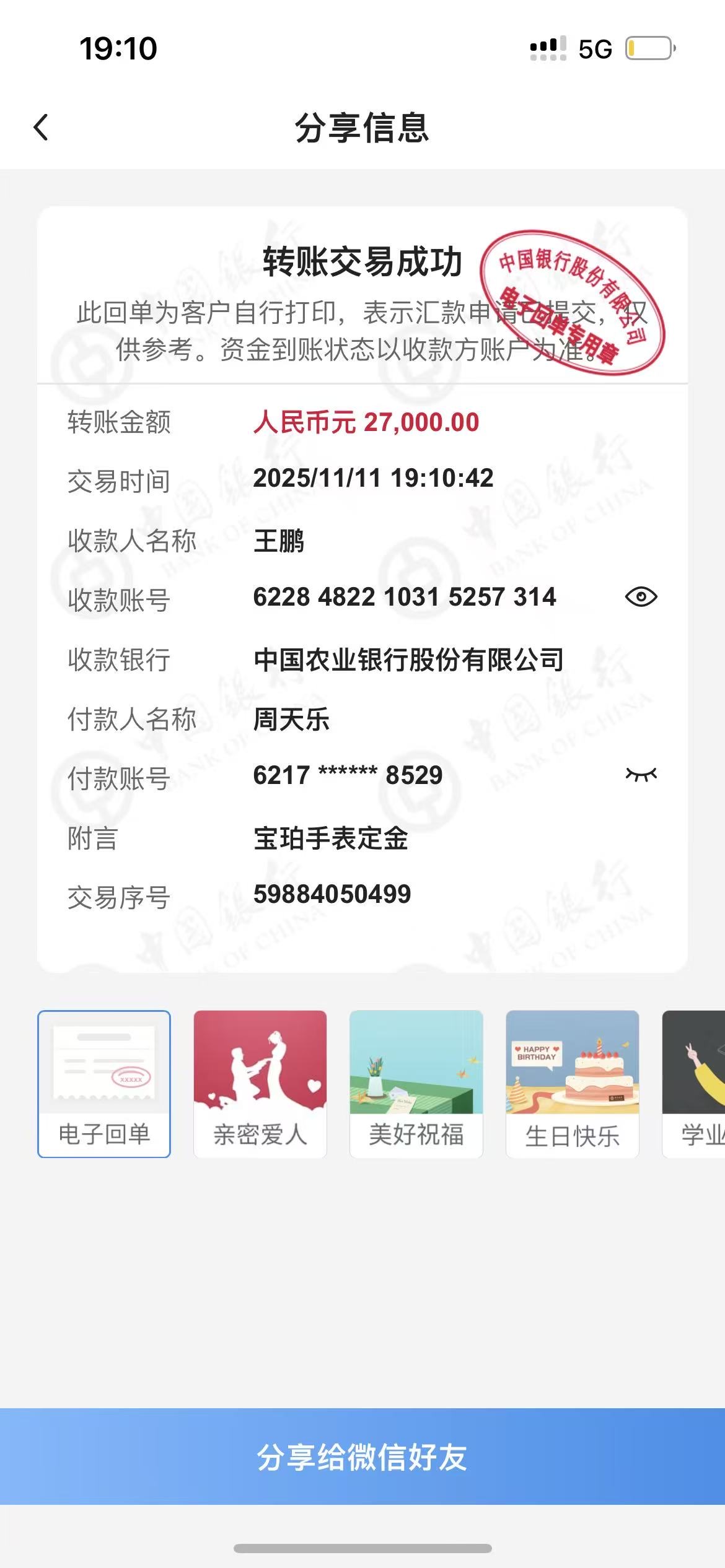
Task: Select the 生日快乐 birthday template
Action: (x=573, y=1084)
